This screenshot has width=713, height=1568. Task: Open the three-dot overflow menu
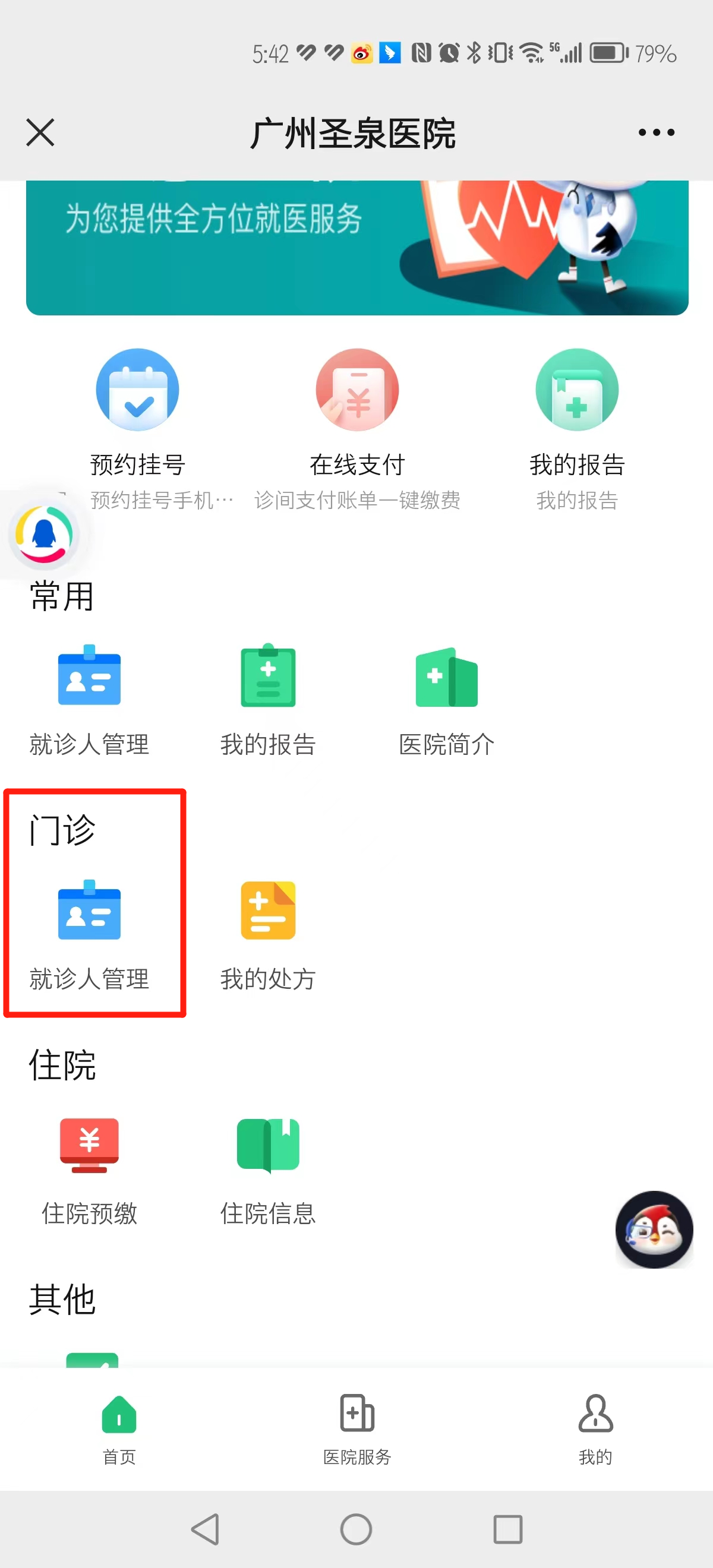(x=657, y=132)
